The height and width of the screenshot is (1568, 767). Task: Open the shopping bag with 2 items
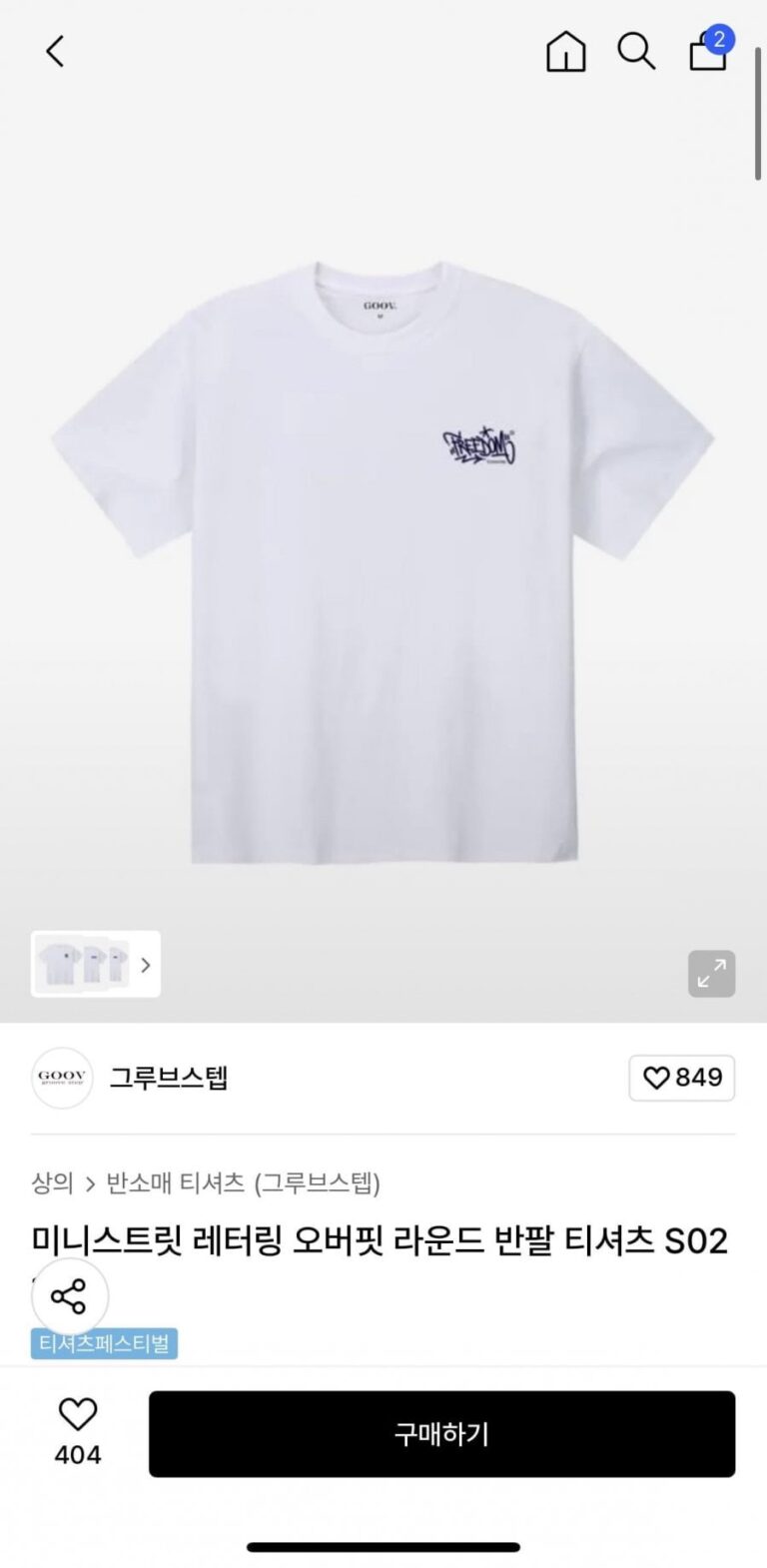pyautogui.click(x=708, y=51)
